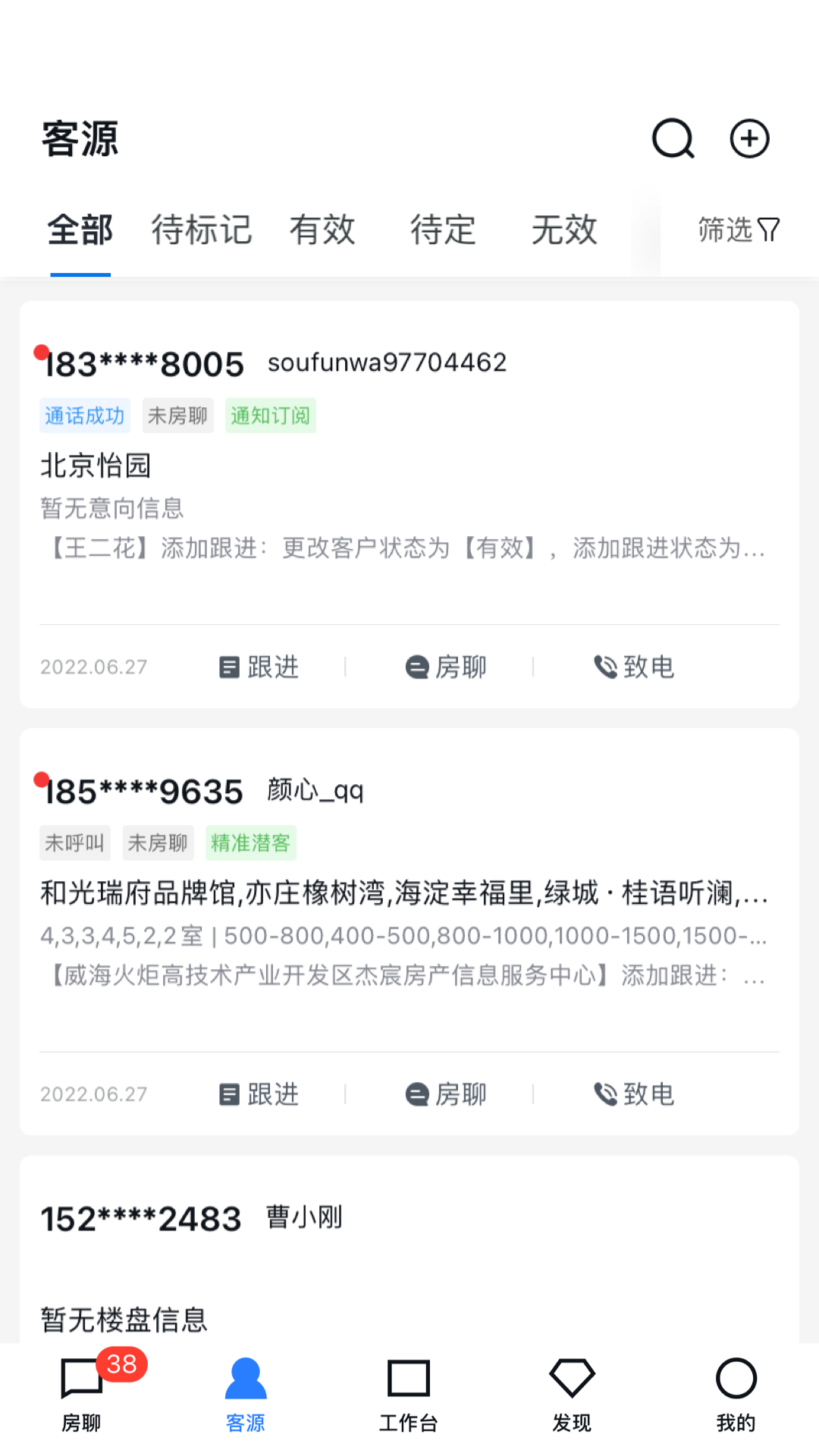
Task: Tap the 通知订阅 green tag
Action: (x=271, y=416)
